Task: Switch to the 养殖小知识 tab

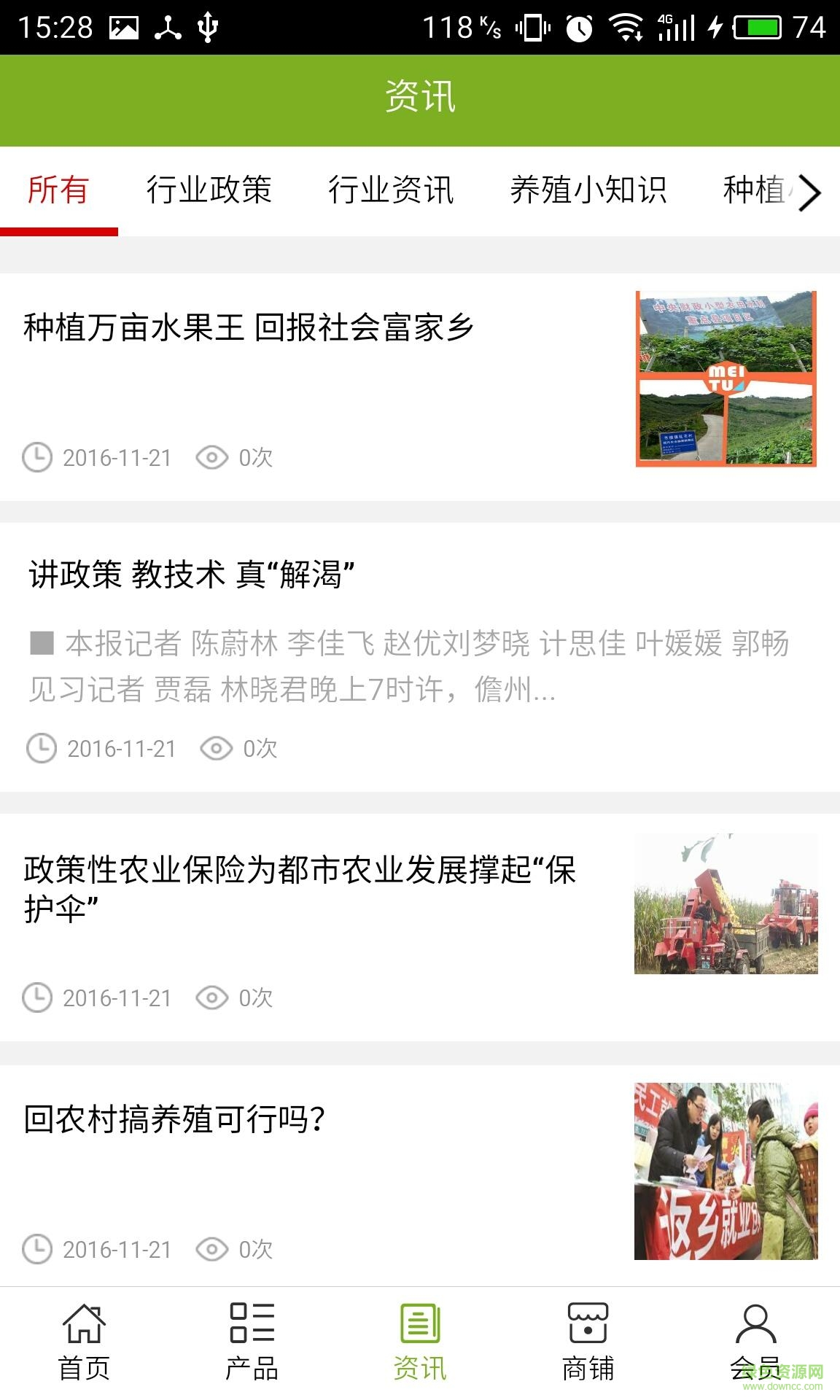Action: click(591, 191)
